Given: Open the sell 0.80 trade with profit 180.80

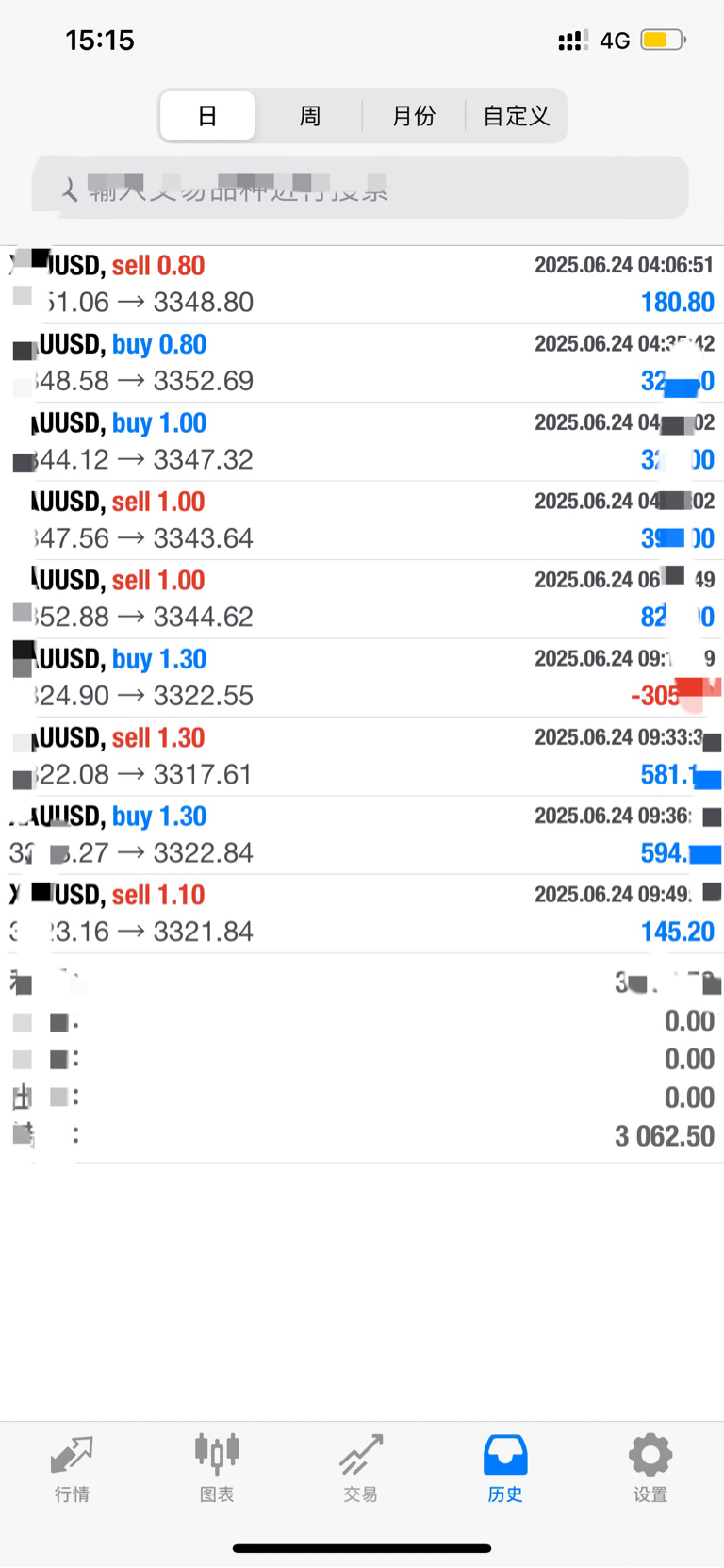Looking at the screenshot, I should tap(362, 285).
